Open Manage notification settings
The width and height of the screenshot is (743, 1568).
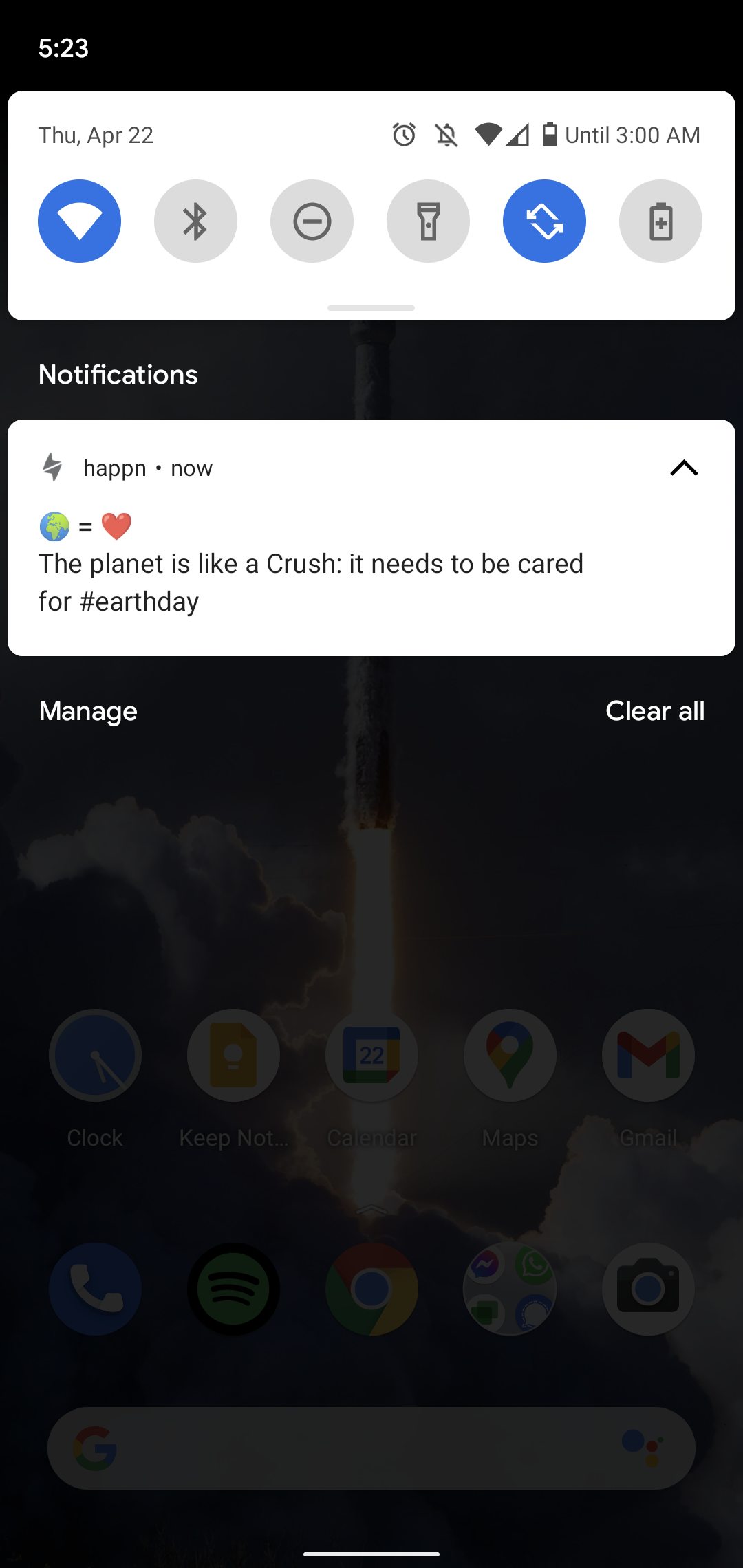(88, 711)
